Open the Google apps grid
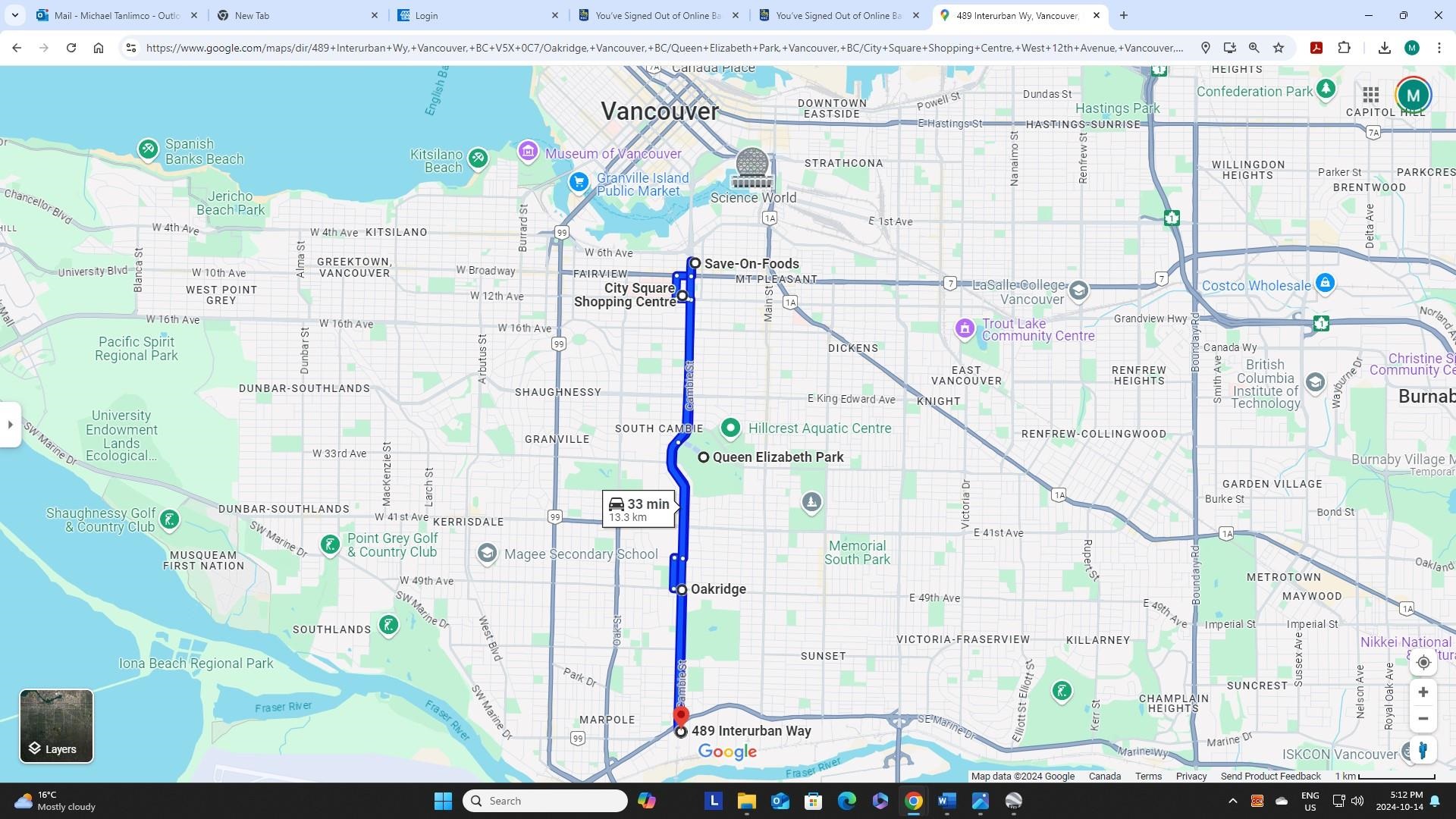This screenshot has width=1456, height=819. point(1370,95)
